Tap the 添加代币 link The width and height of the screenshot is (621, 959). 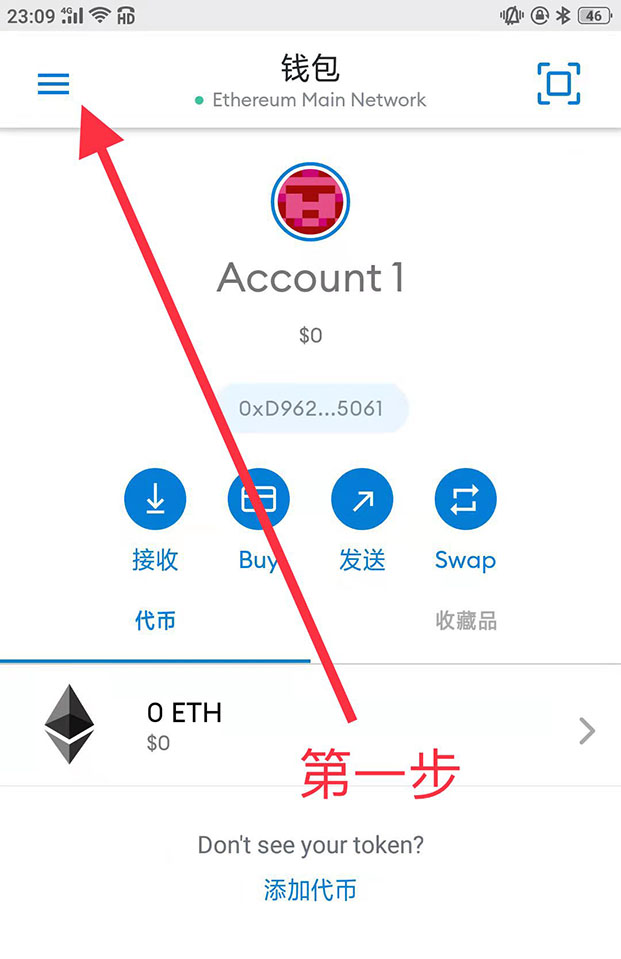point(310,890)
